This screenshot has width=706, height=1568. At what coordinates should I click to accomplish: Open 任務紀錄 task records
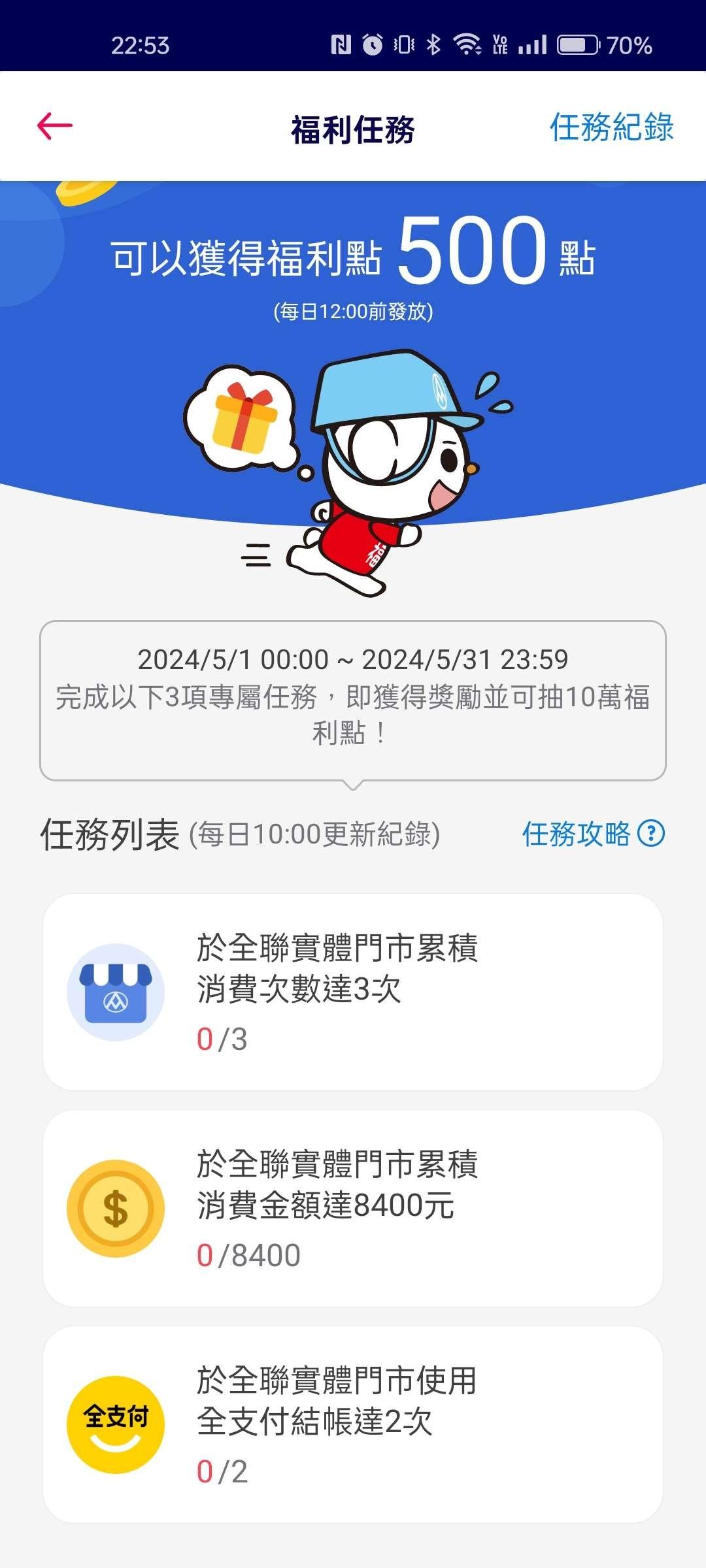point(611,127)
